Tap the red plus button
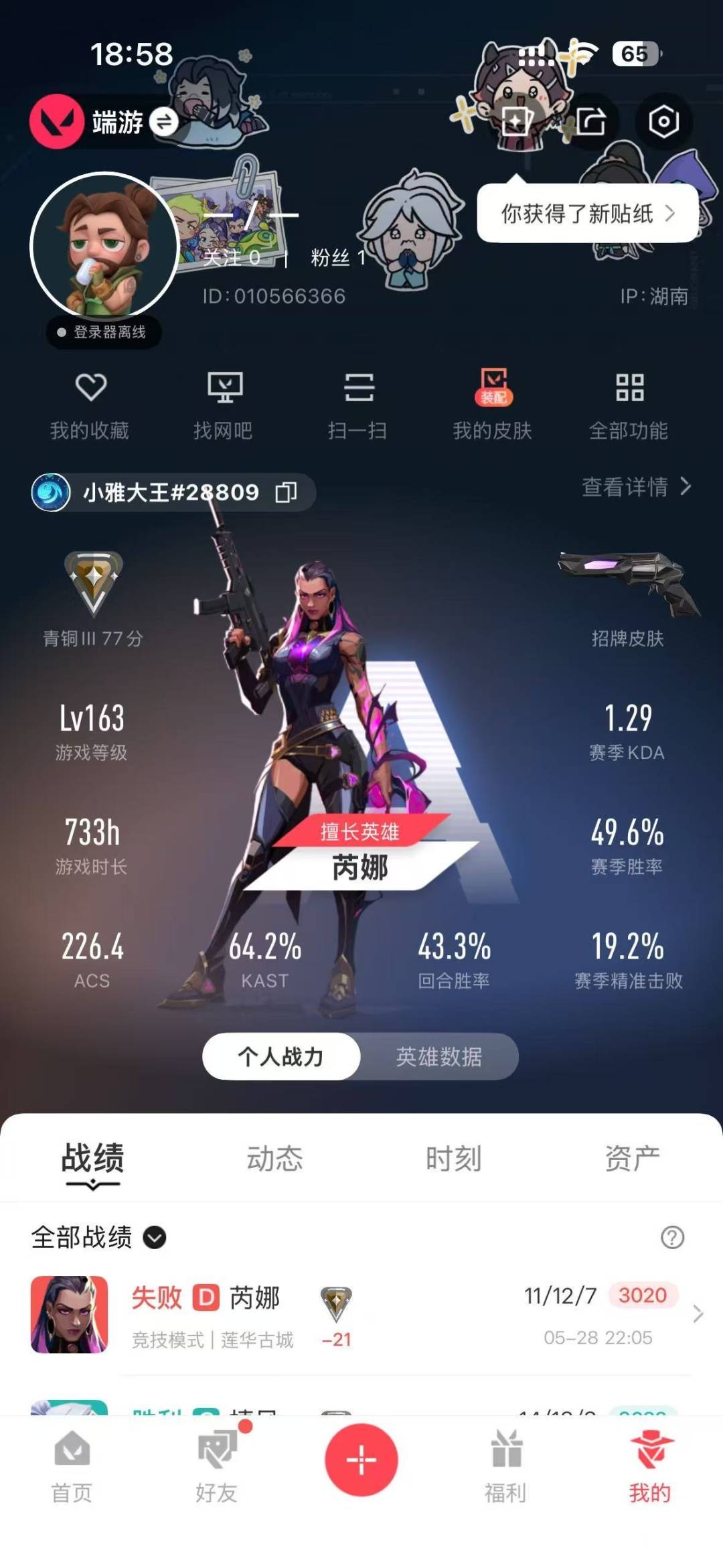This screenshot has height=1568, width=723. (361, 1460)
